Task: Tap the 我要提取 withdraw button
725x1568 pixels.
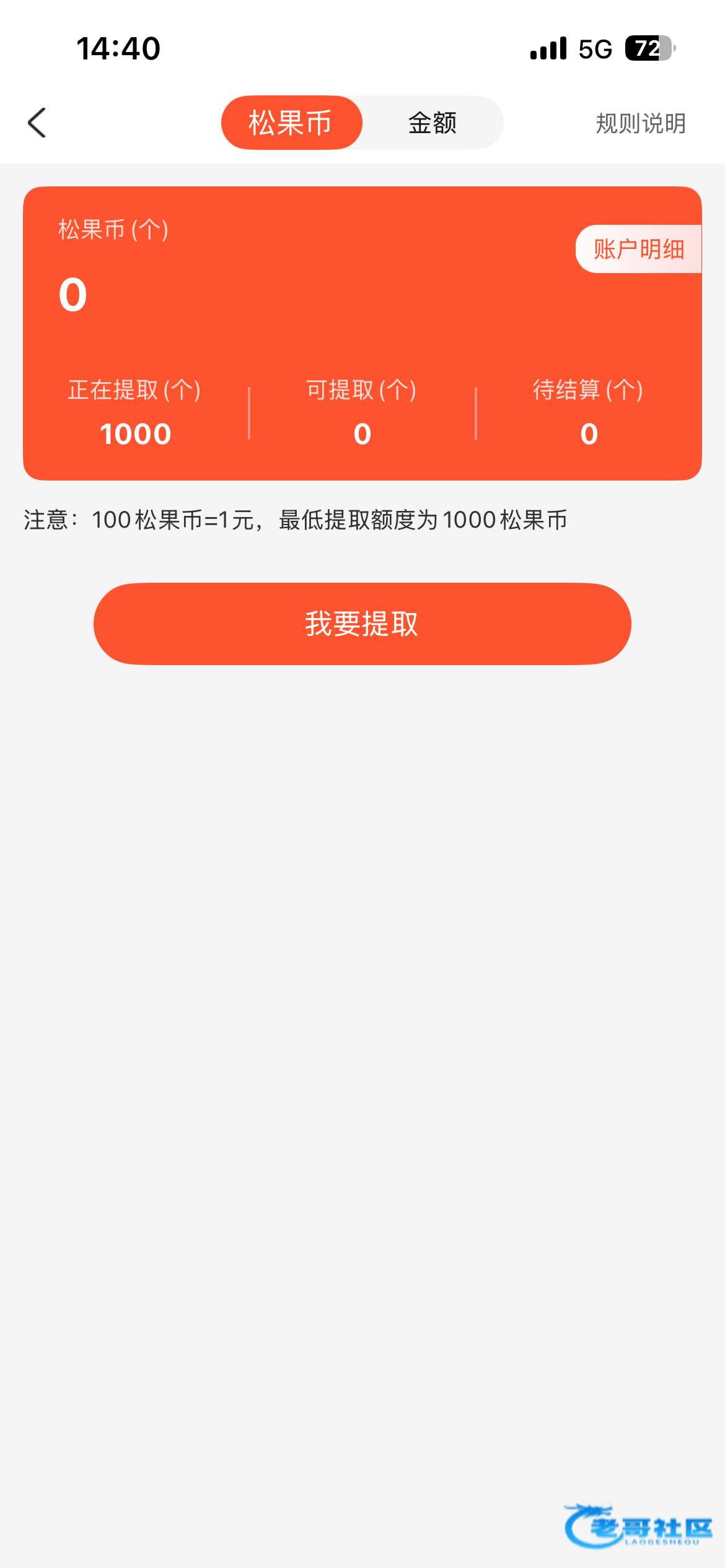Action: 362,624
